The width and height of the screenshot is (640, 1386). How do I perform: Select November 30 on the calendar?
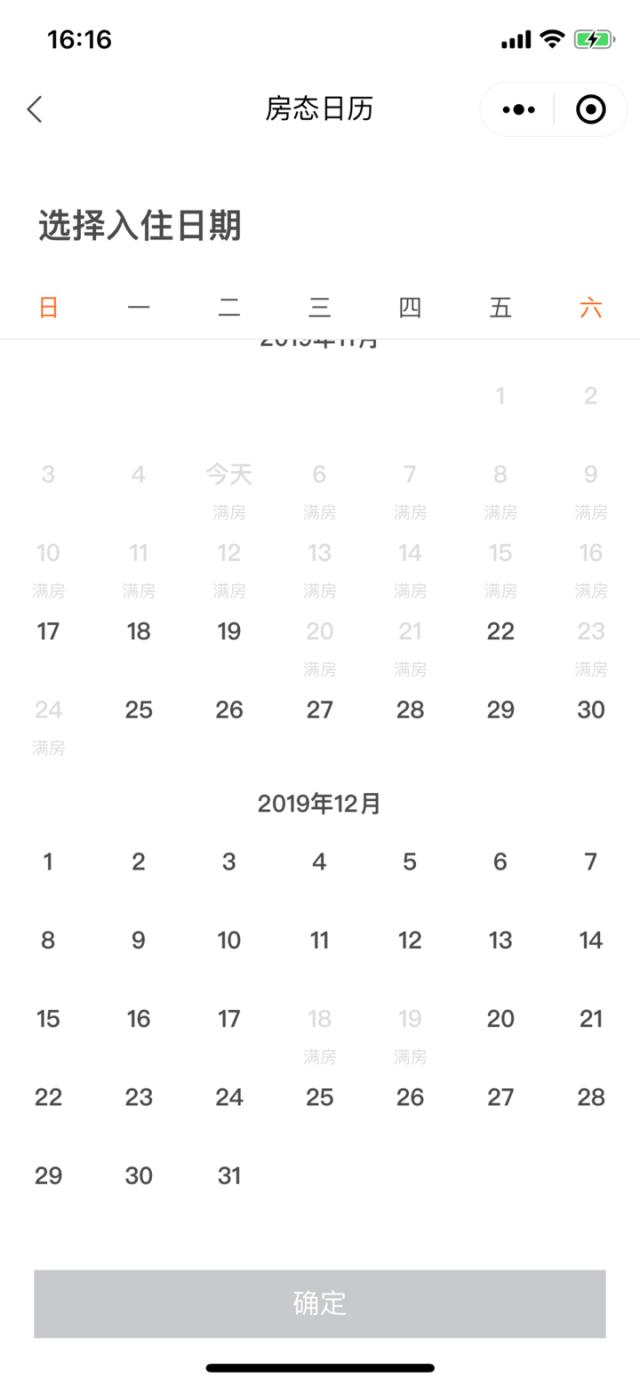tap(591, 710)
